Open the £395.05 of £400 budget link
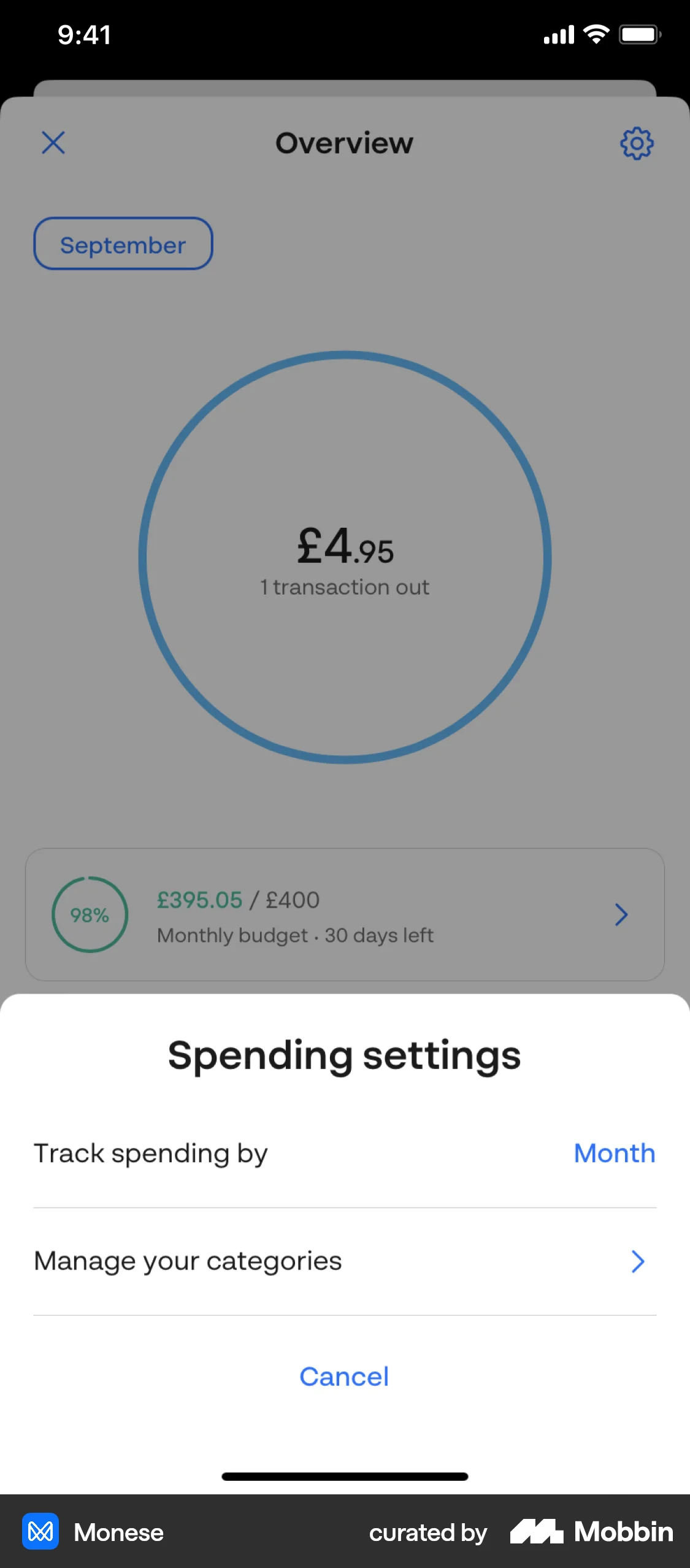Image resolution: width=690 pixels, height=1568 pixels. (238, 900)
